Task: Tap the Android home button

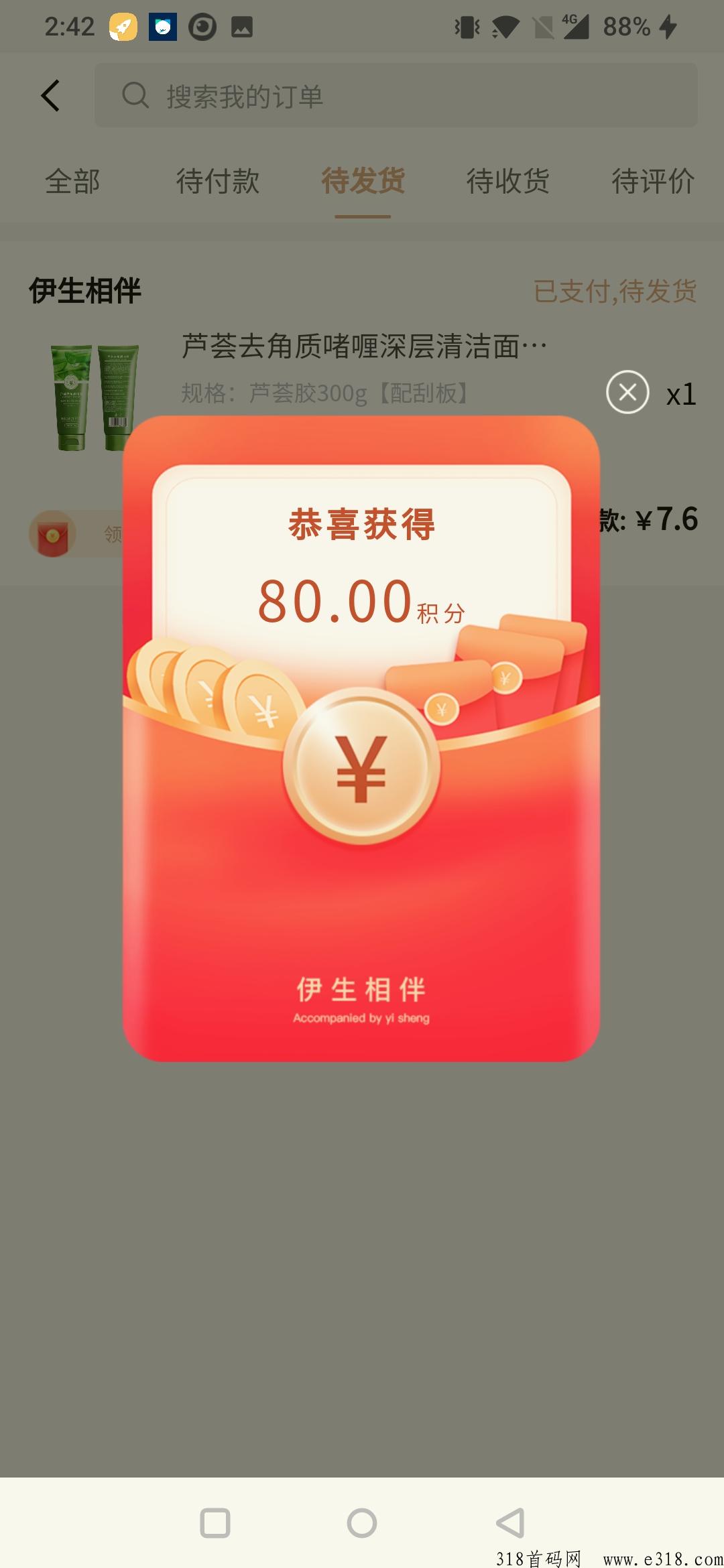Action: point(362,1523)
